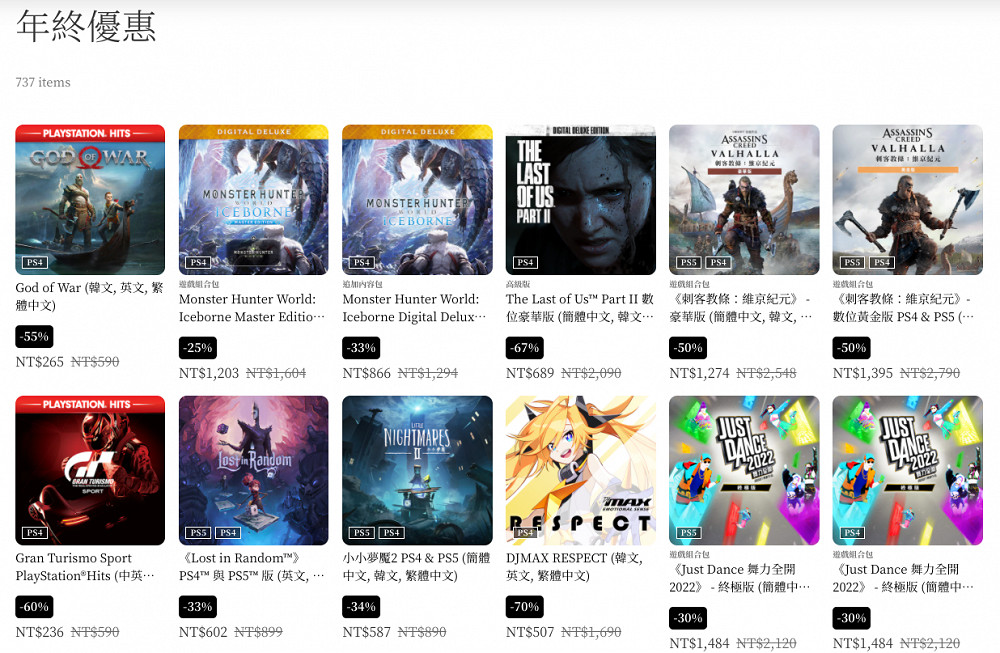Open Assassin's Creed Valhalla 豪華版 card
Image resolution: width=1000 pixels, height=653 pixels.
pos(744,200)
